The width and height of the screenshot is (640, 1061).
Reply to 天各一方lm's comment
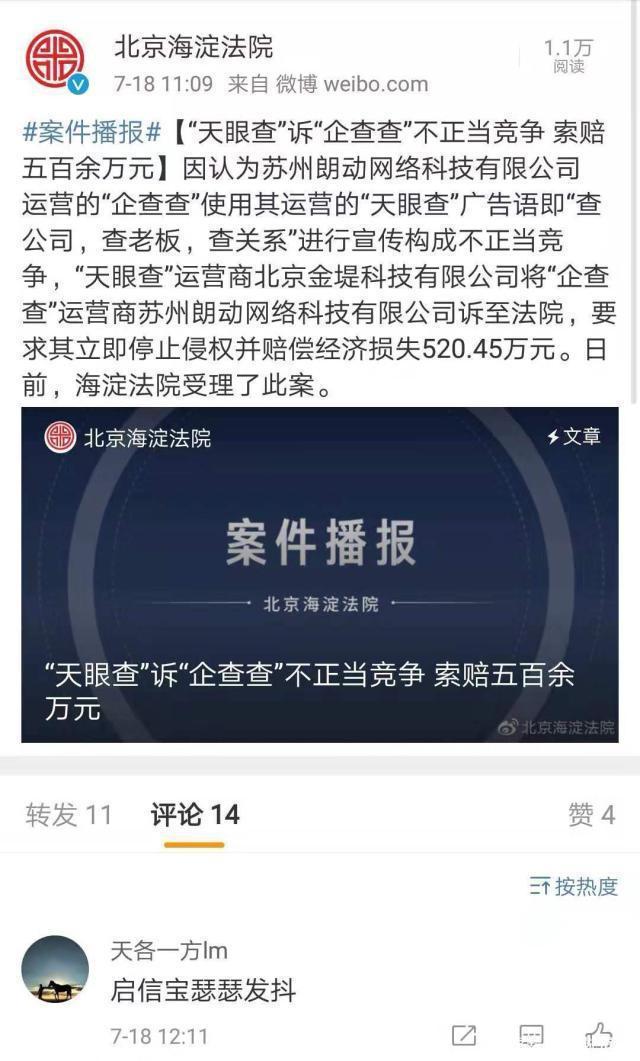click(x=531, y=1035)
